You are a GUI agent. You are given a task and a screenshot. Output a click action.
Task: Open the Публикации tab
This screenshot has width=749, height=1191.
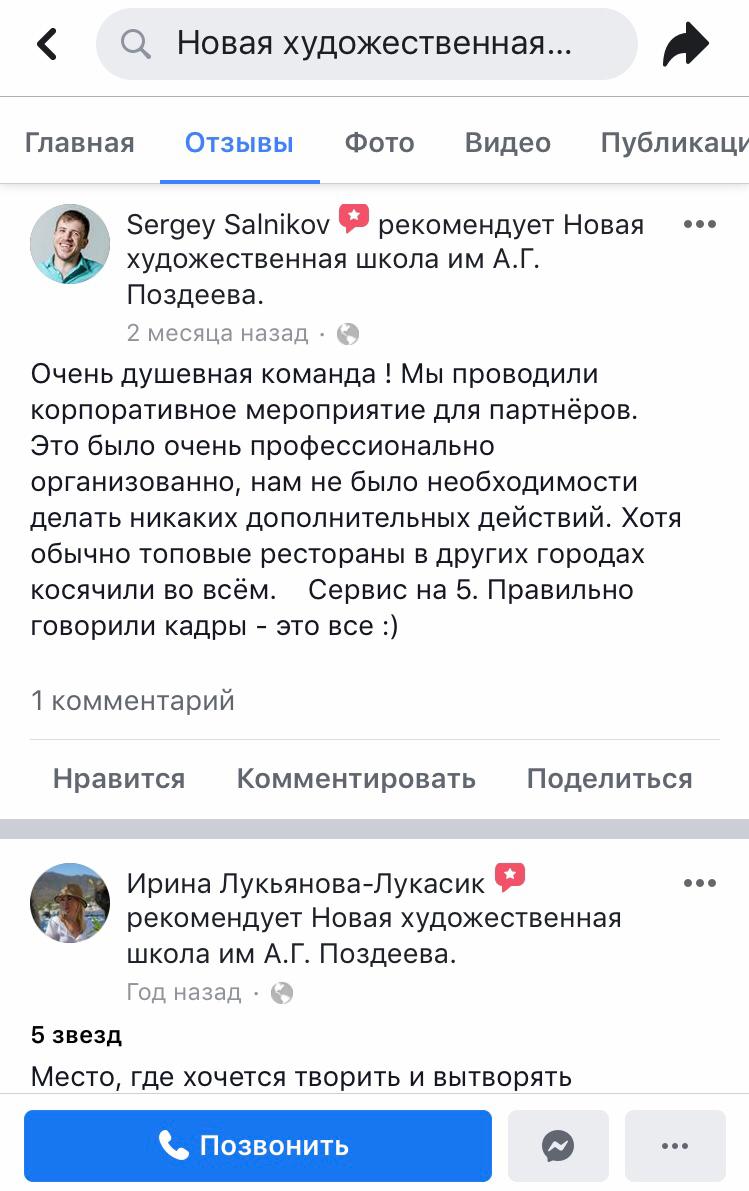pos(674,143)
